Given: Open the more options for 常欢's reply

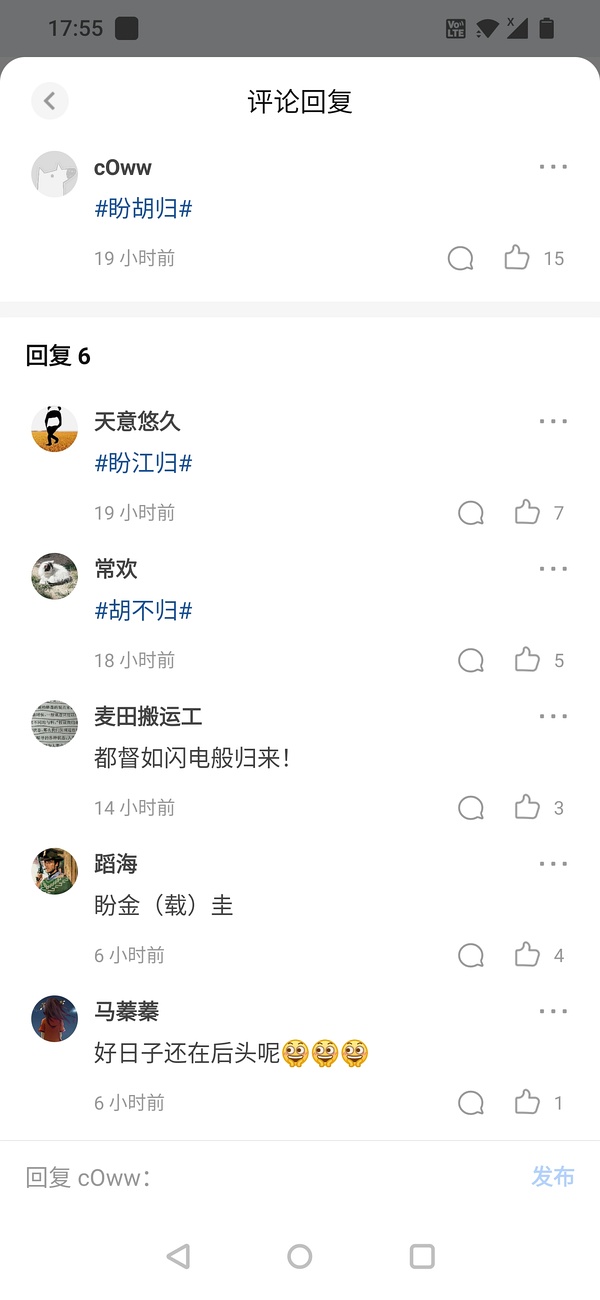Looking at the screenshot, I should tap(553, 569).
